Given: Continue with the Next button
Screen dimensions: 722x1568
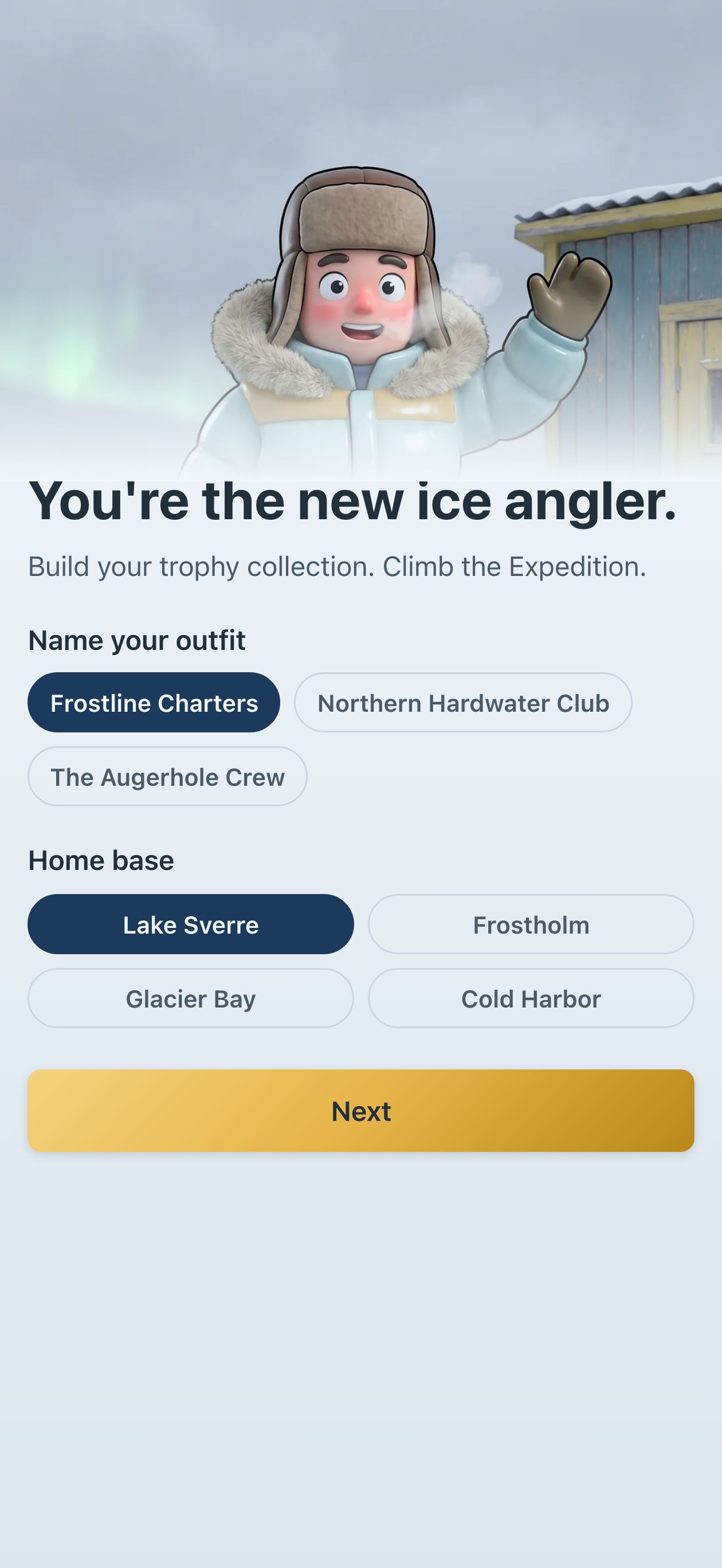Looking at the screenshot, I should click(361, 1110).
